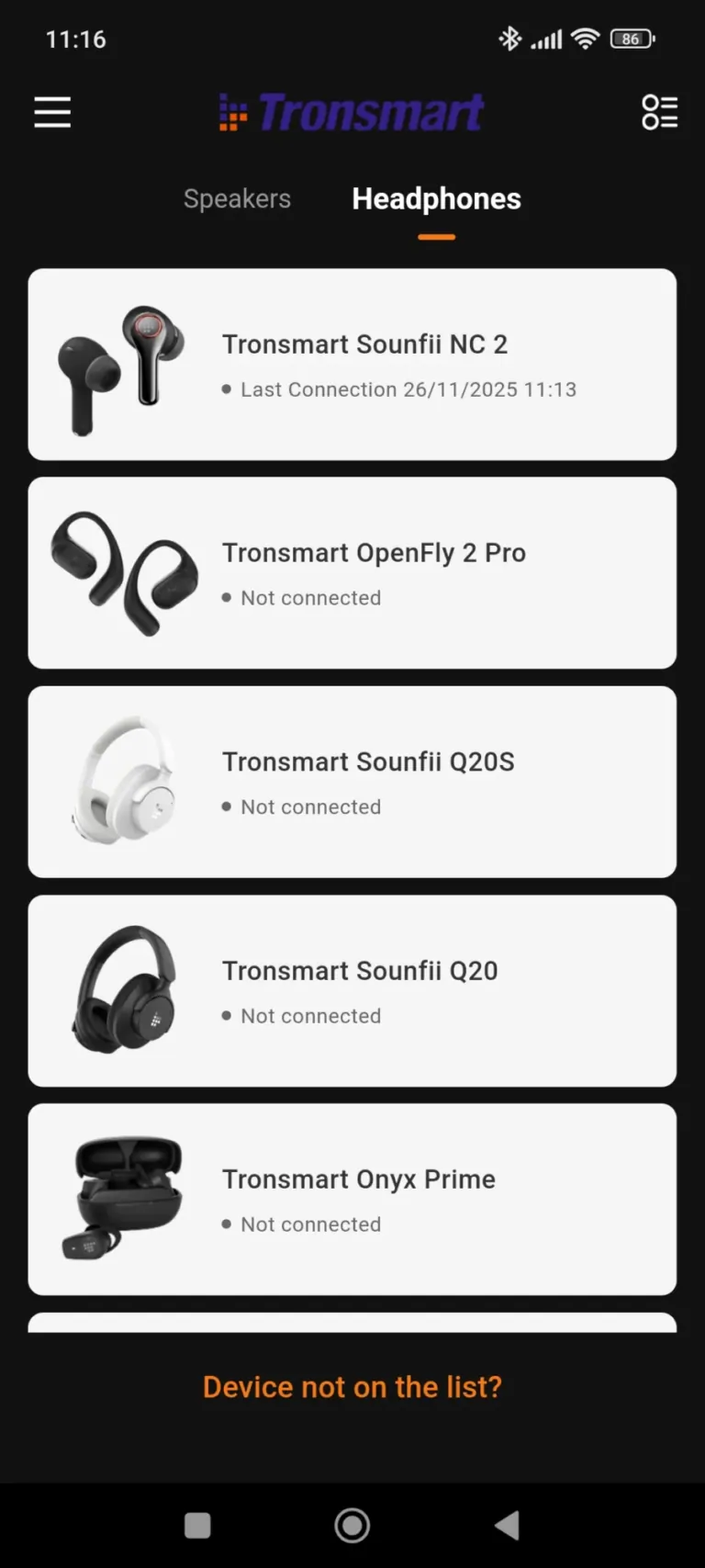This screenshot has width=705, height=1568.
Task: Open the hamburger navigation menu
Action: (51, 112)
